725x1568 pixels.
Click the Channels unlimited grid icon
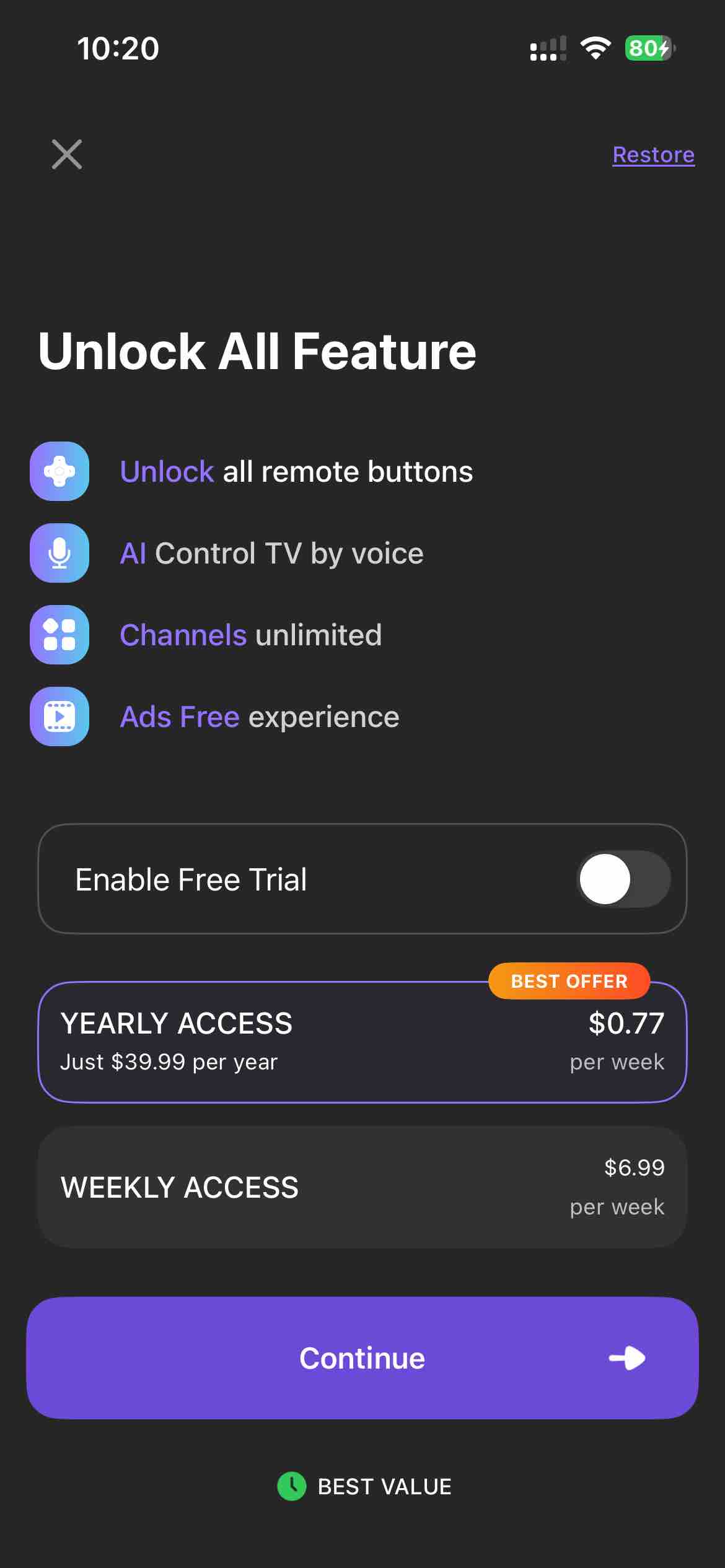point(59,635)
